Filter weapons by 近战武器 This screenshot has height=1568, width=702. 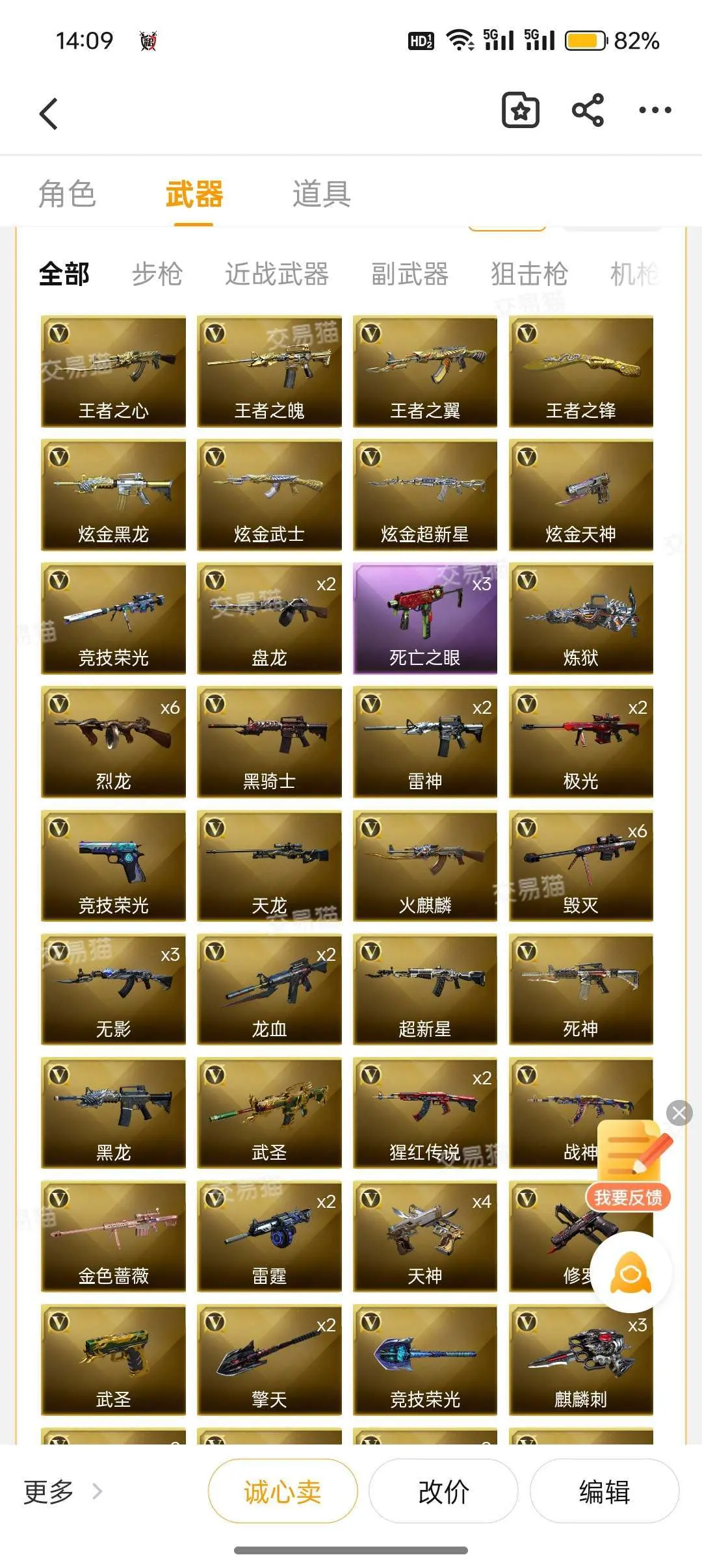coord(277,274)
